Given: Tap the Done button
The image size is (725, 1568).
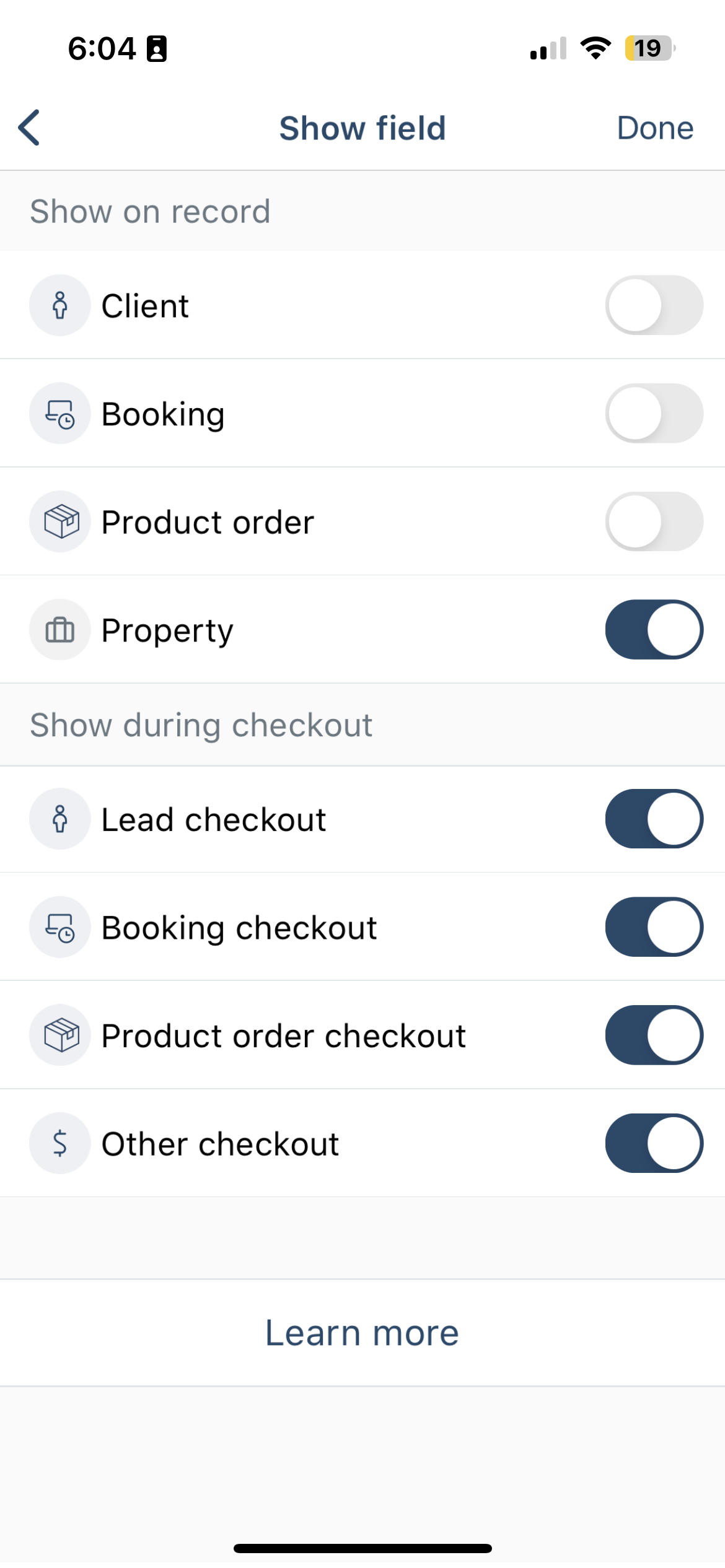Looking at the screenshot, I should pyautogui.click(x=655, y=128).
